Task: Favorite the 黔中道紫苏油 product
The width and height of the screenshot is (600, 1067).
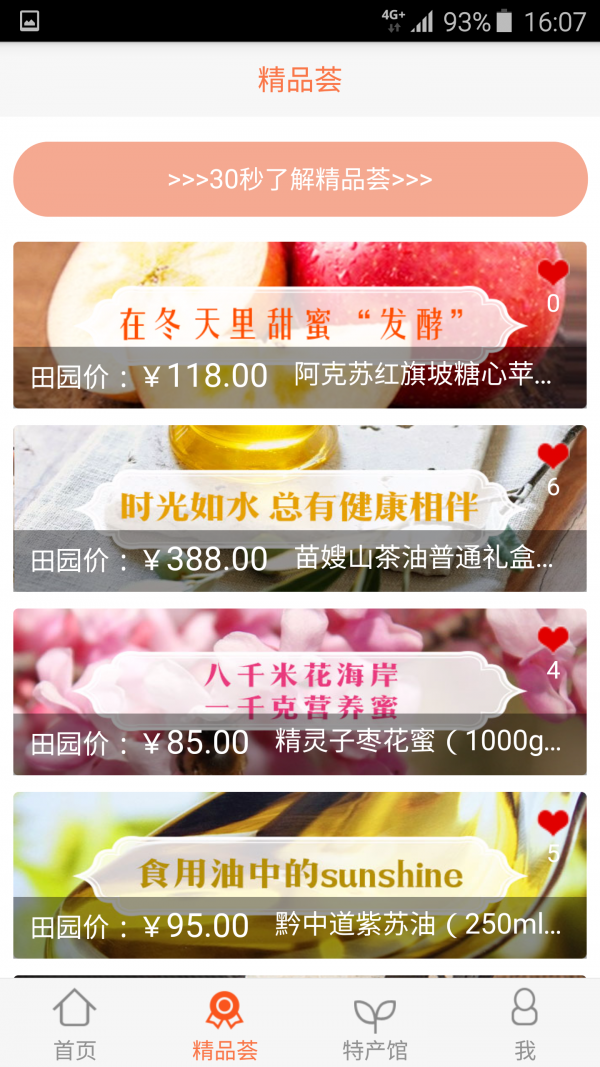Action: (553, 823)
